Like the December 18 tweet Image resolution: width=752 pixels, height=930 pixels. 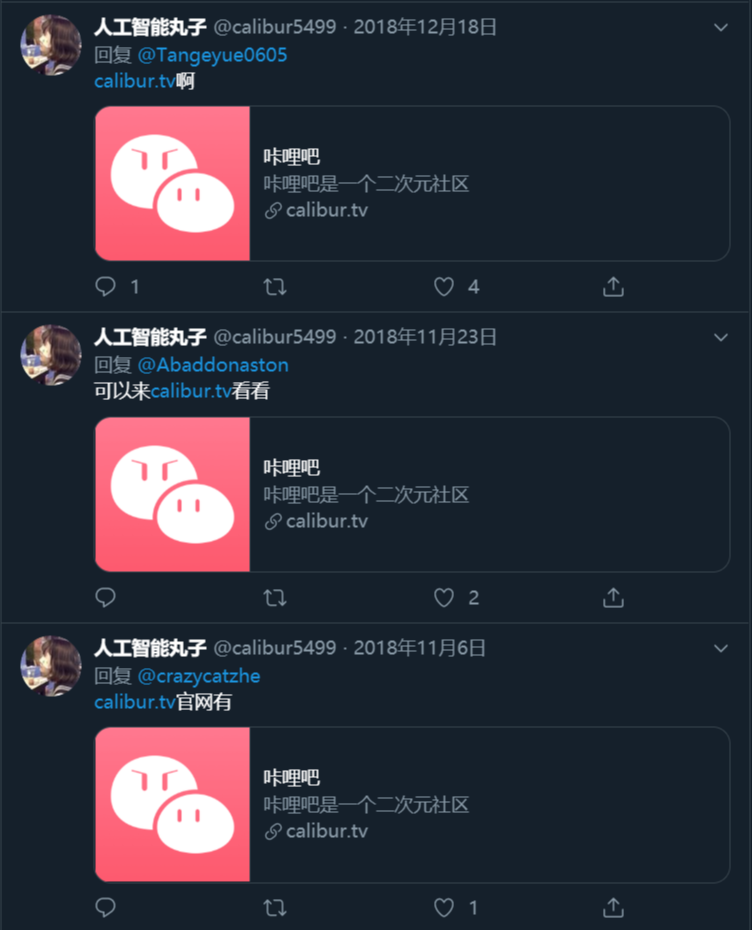444,287
